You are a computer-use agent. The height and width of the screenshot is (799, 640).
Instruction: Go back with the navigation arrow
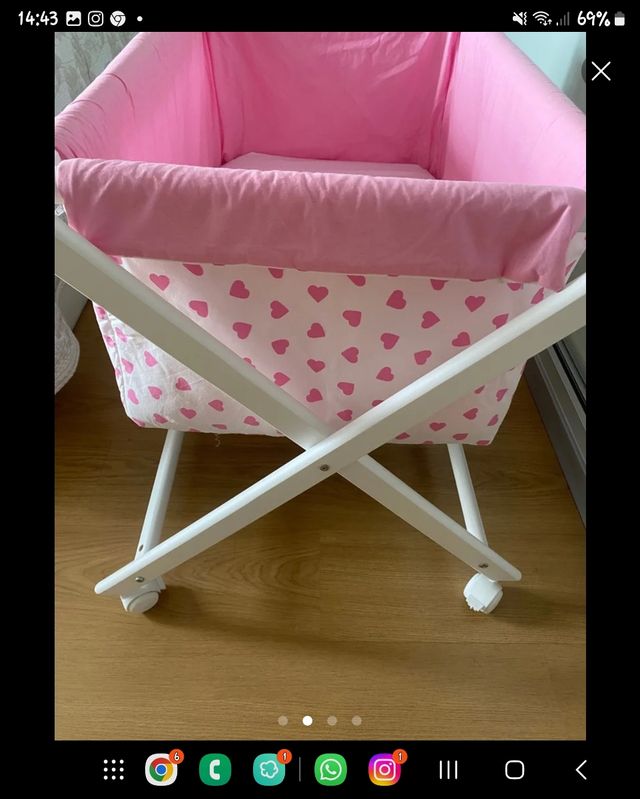581,769
